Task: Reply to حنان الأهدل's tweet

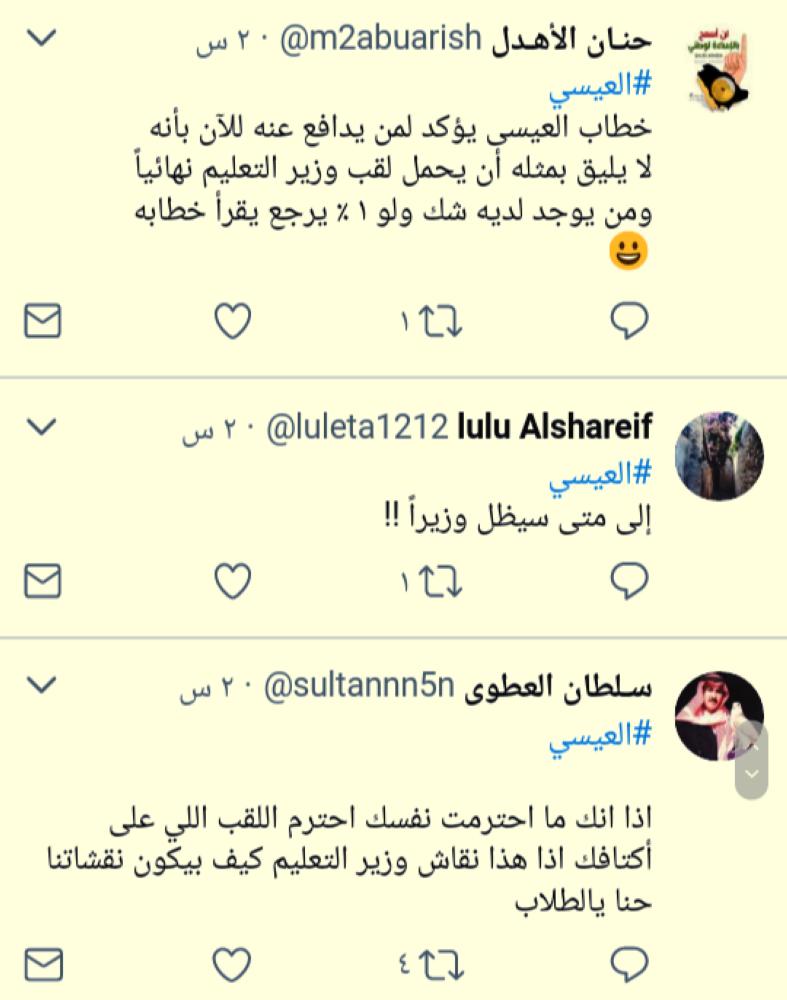Action: pyautogui.click(x=629, y=321)
